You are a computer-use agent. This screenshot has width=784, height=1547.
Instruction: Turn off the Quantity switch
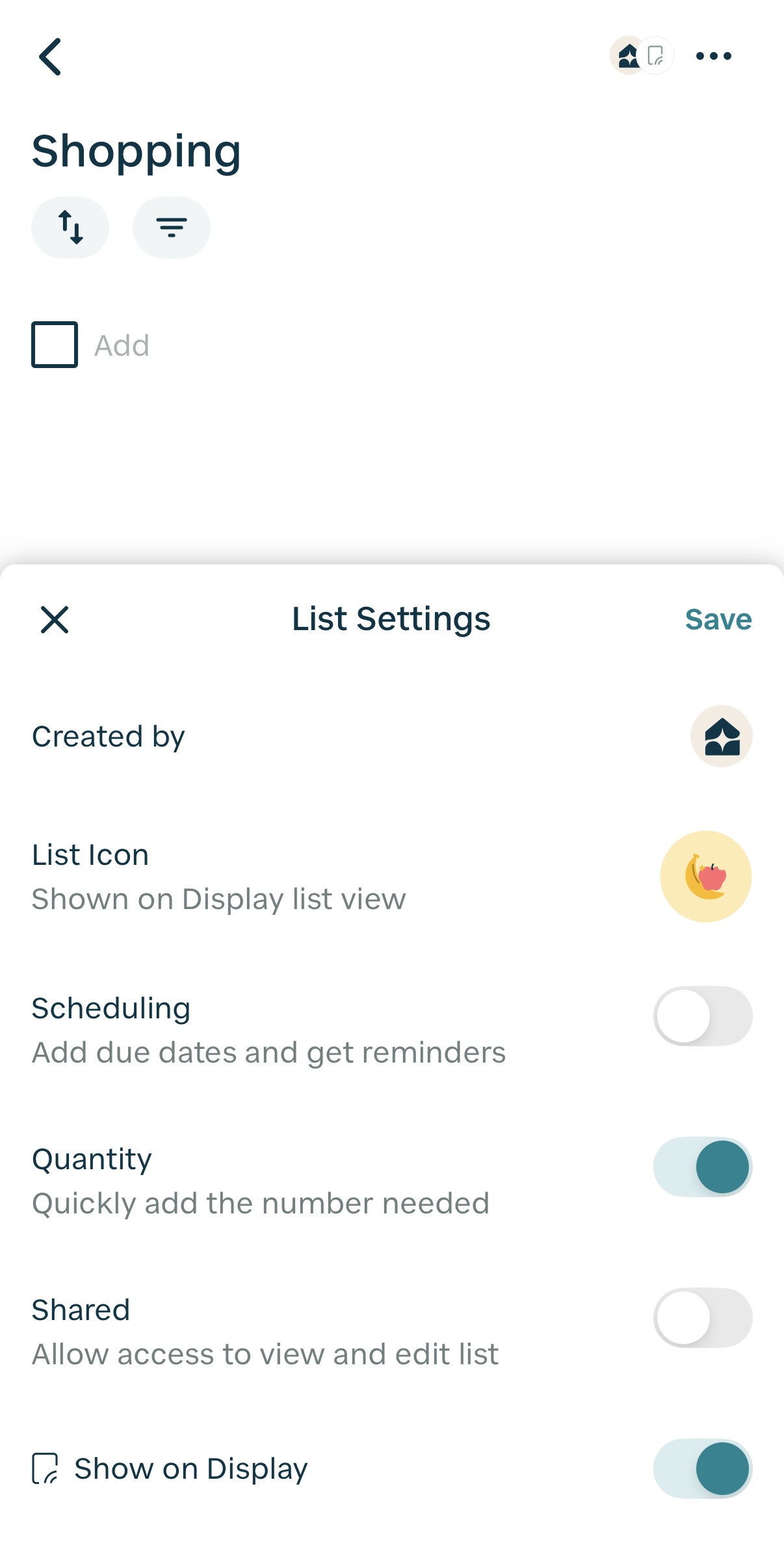(x=702, y=1167)
